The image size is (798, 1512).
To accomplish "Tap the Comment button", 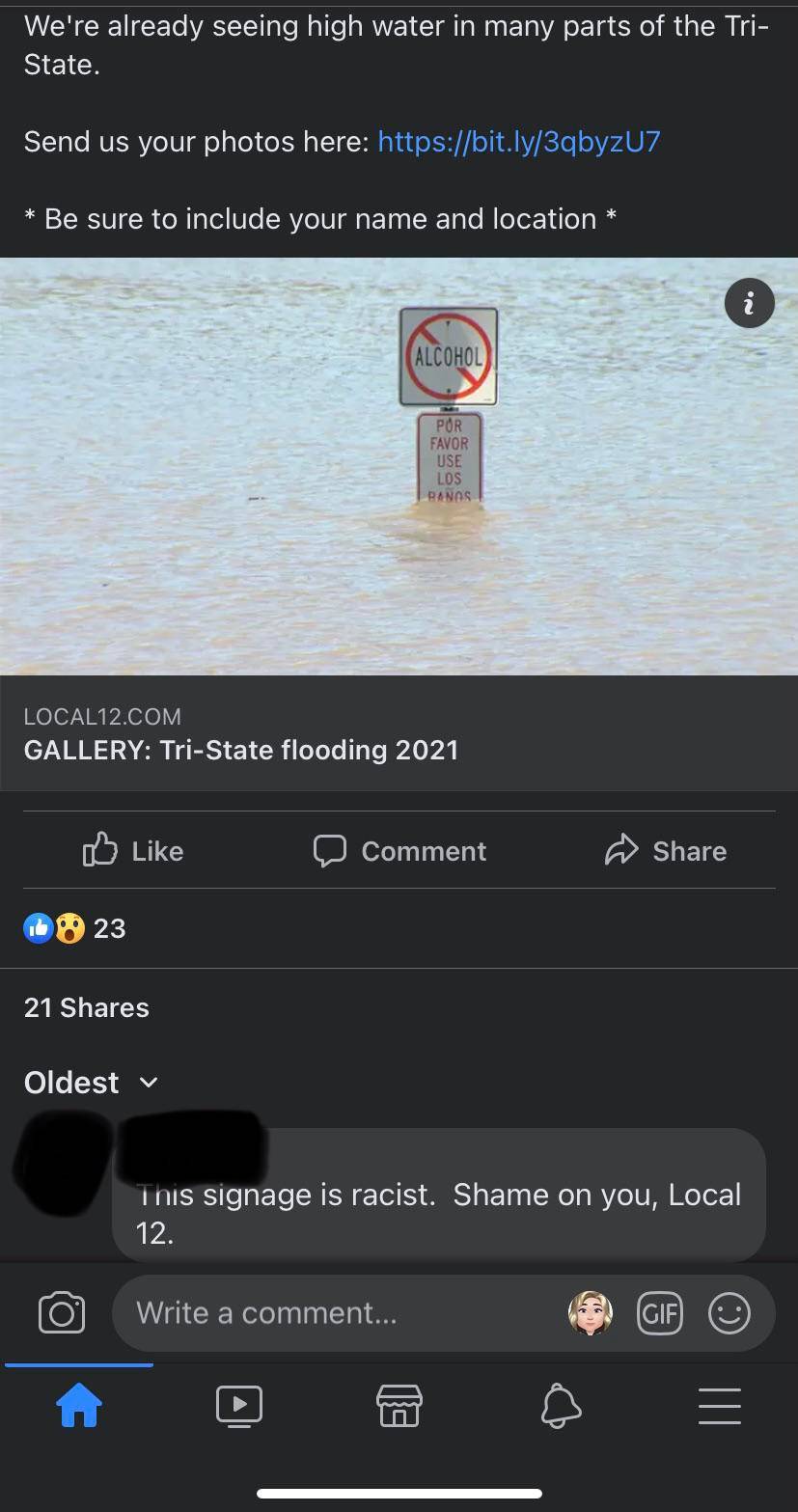I will [399, 850].
